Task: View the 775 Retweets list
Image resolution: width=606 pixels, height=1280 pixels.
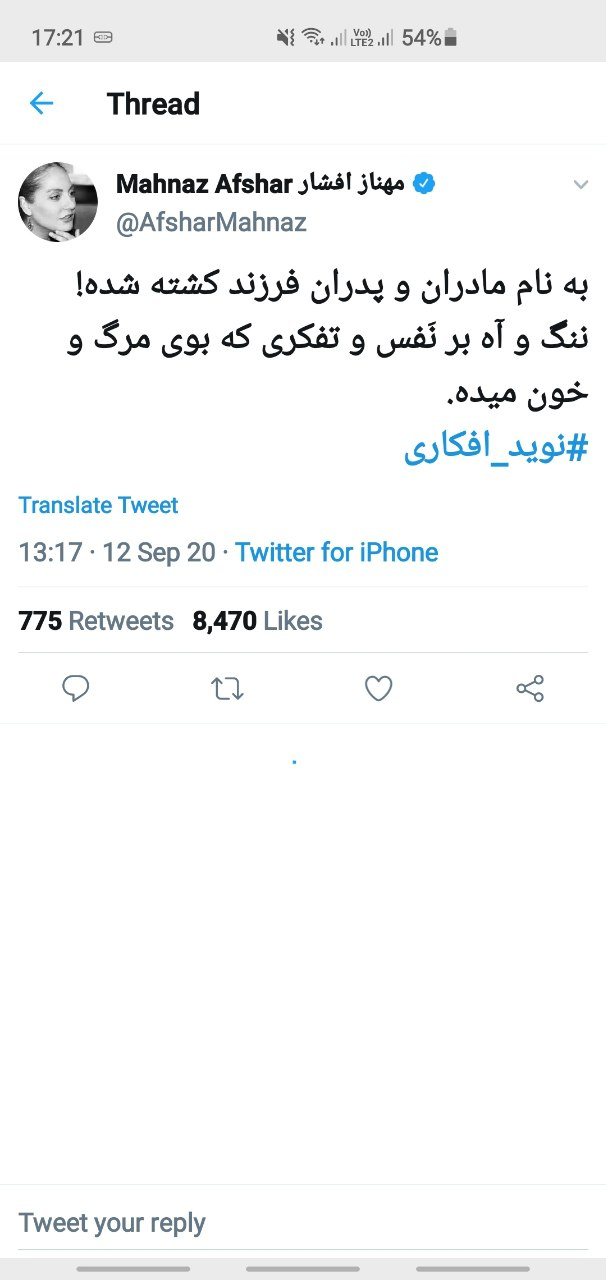Action: pyautogui.click(x=96, y=621)
